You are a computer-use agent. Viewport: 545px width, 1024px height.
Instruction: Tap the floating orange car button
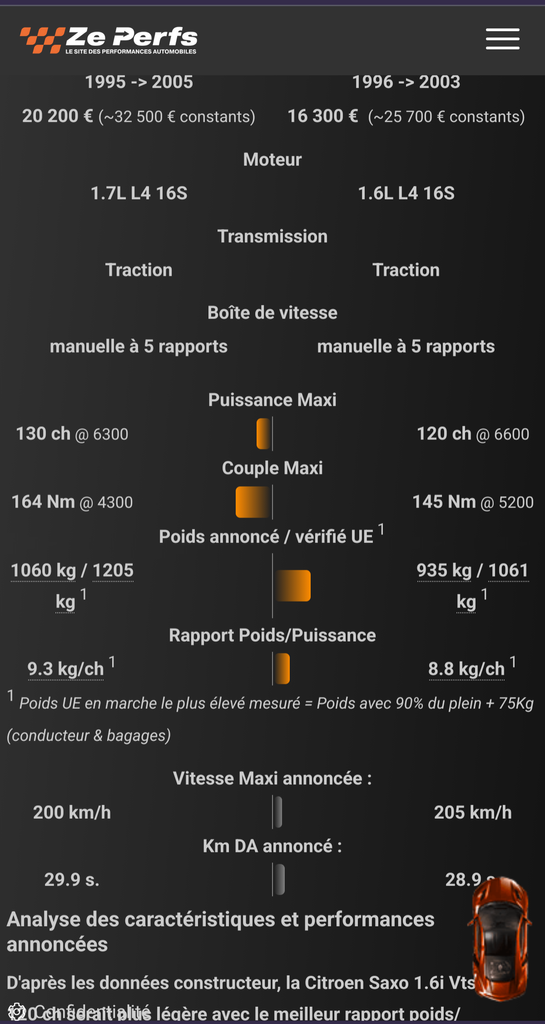[499, 938]
